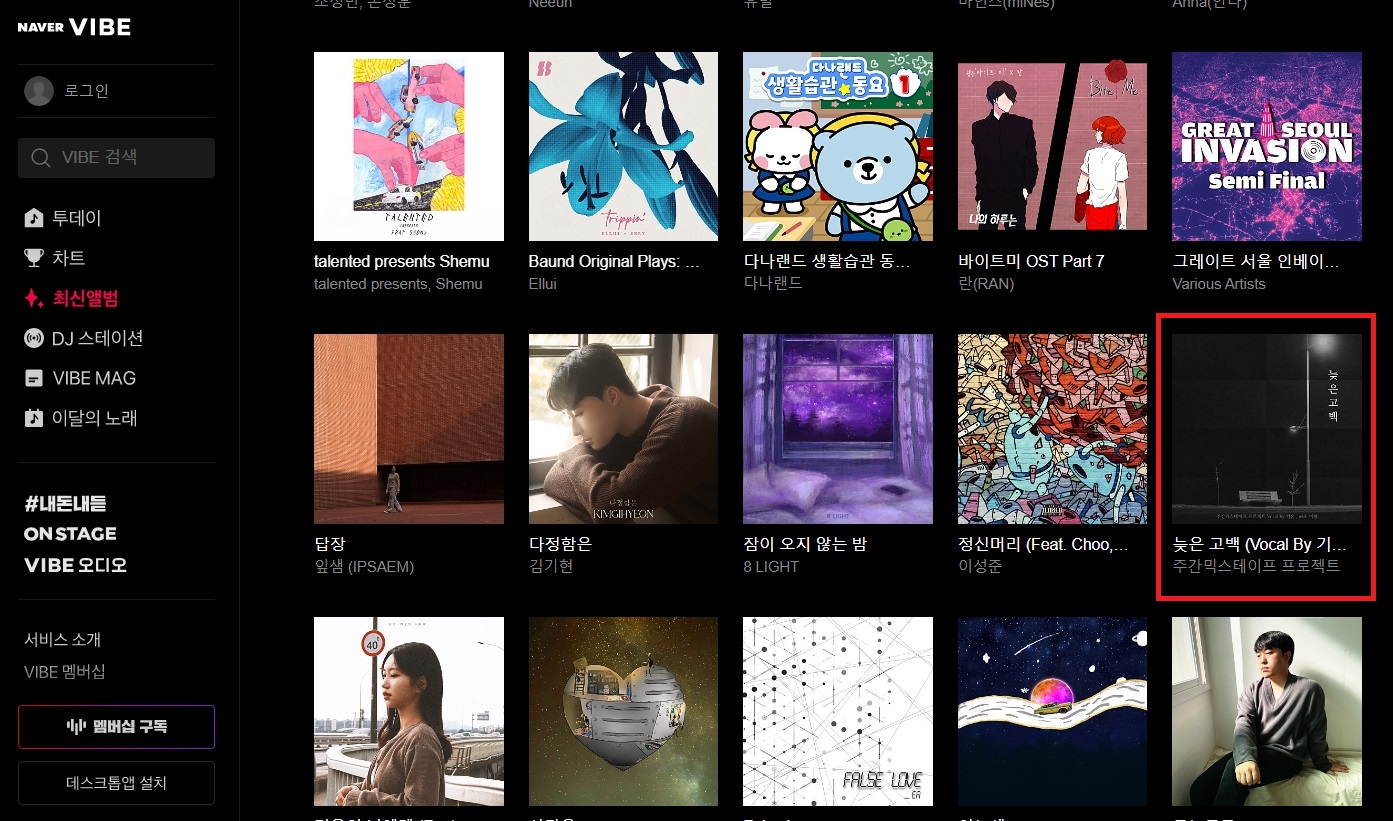Open the talented presents Shemu album
Image resolution: width=1393 pixels, height=821 pixels.
(408, 147)
